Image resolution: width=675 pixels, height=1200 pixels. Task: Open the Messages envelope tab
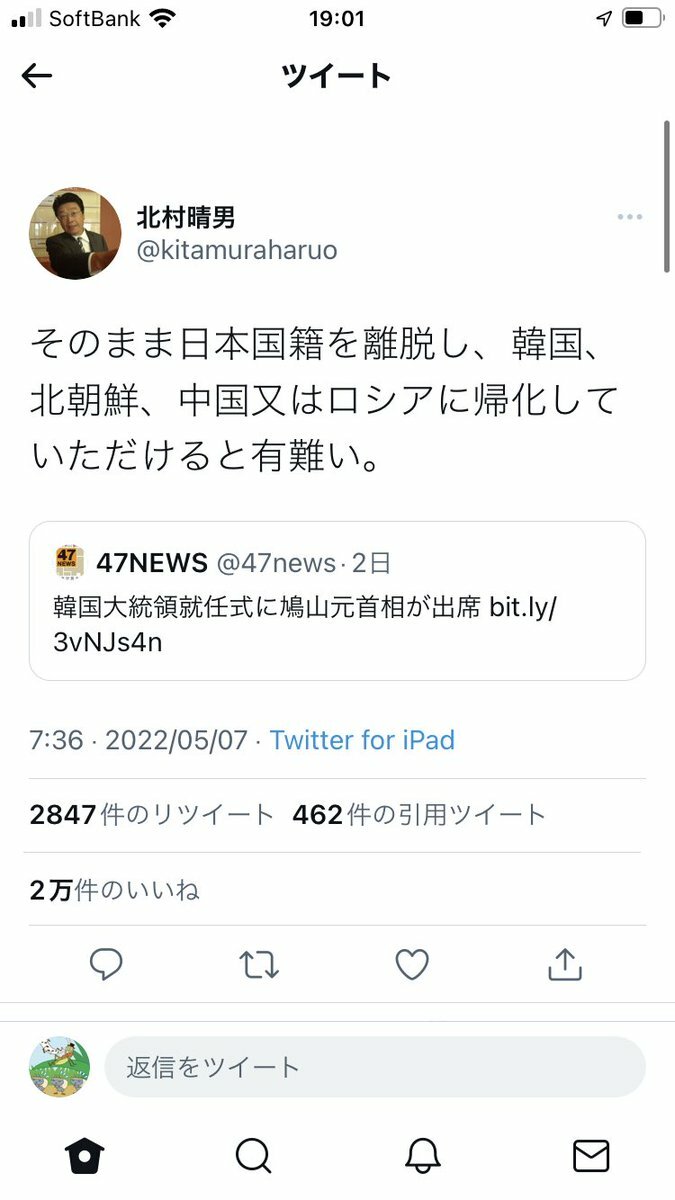pos(591,1156)
